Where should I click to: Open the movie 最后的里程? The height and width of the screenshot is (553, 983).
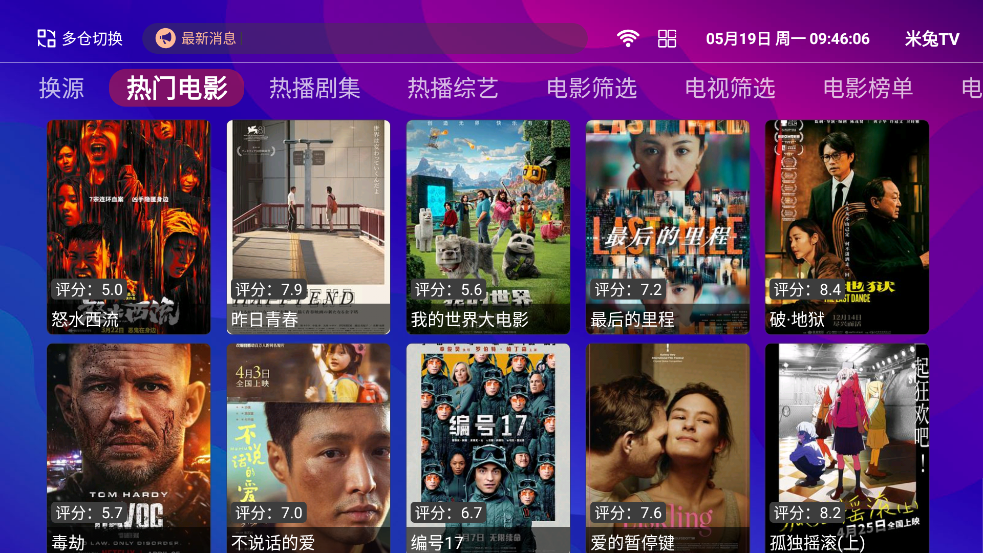pyautogui.click(x=667, y=227)
